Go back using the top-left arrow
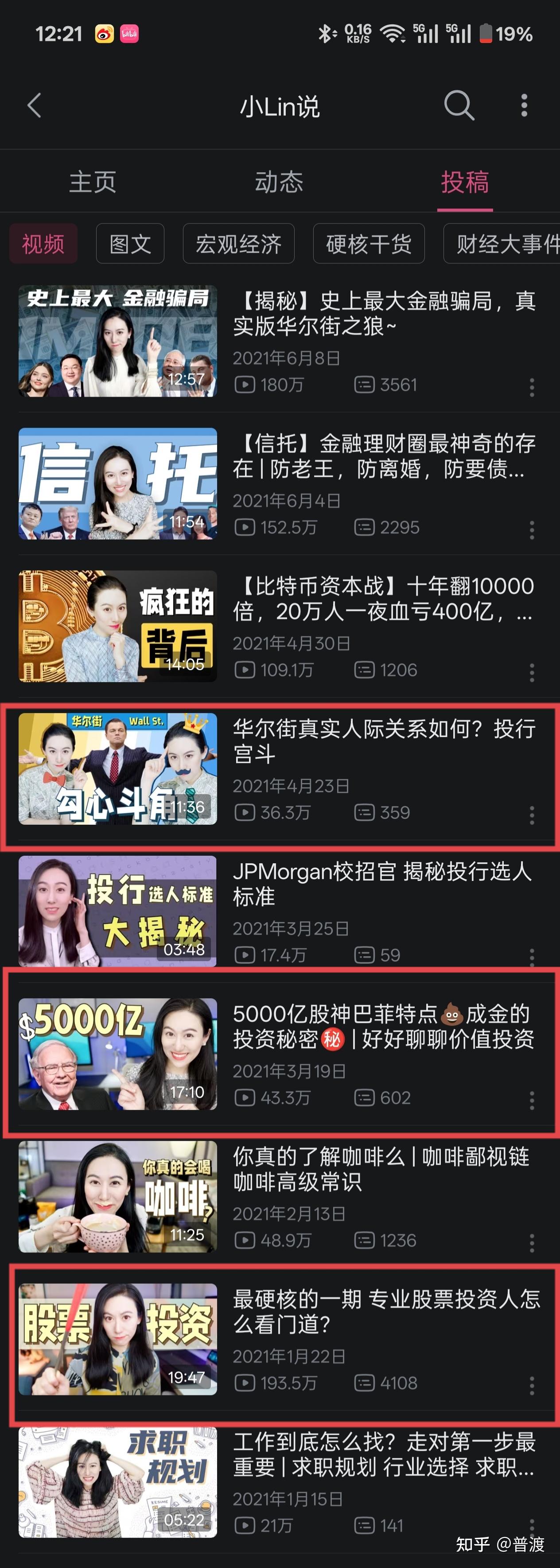 tap(35, 105)
